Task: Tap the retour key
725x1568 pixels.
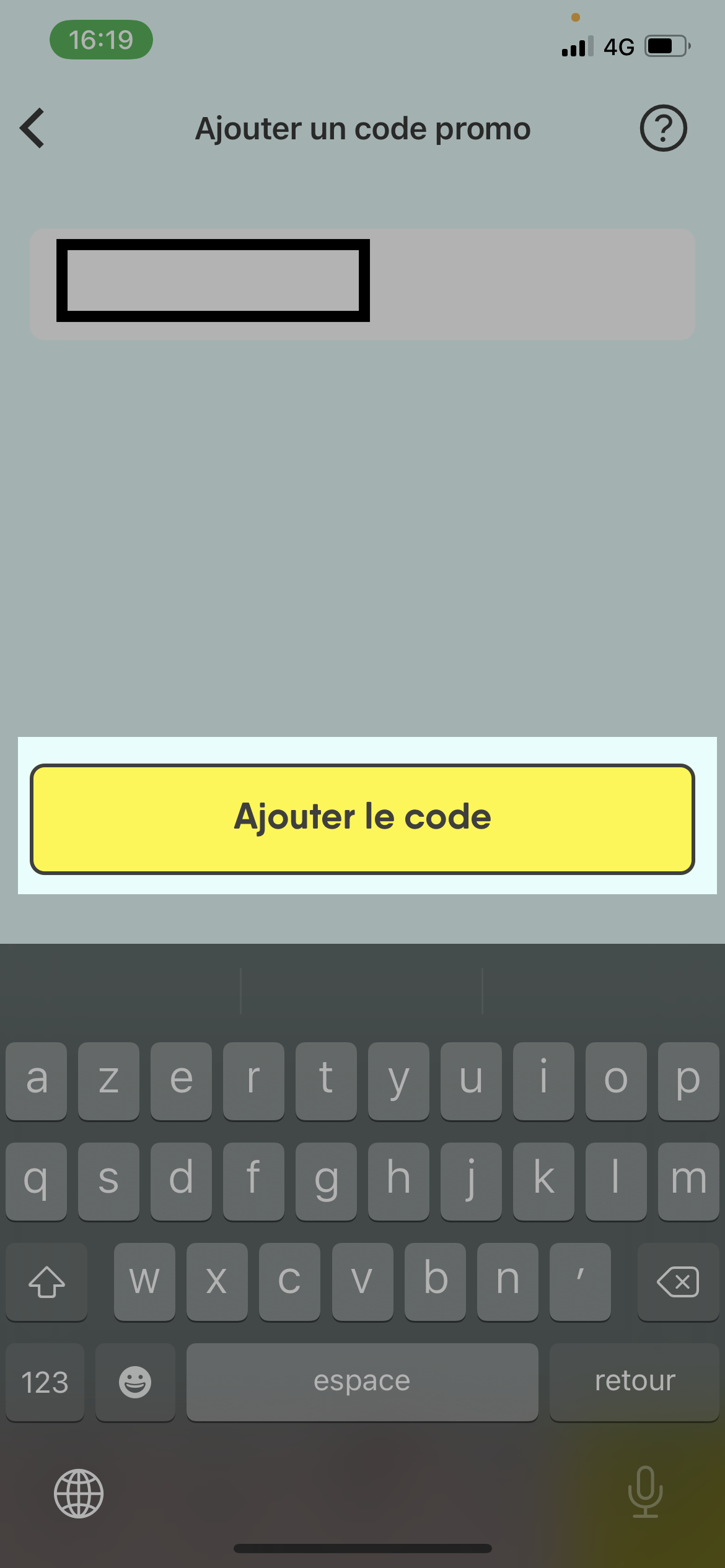Action: (x=635, y=1382)
